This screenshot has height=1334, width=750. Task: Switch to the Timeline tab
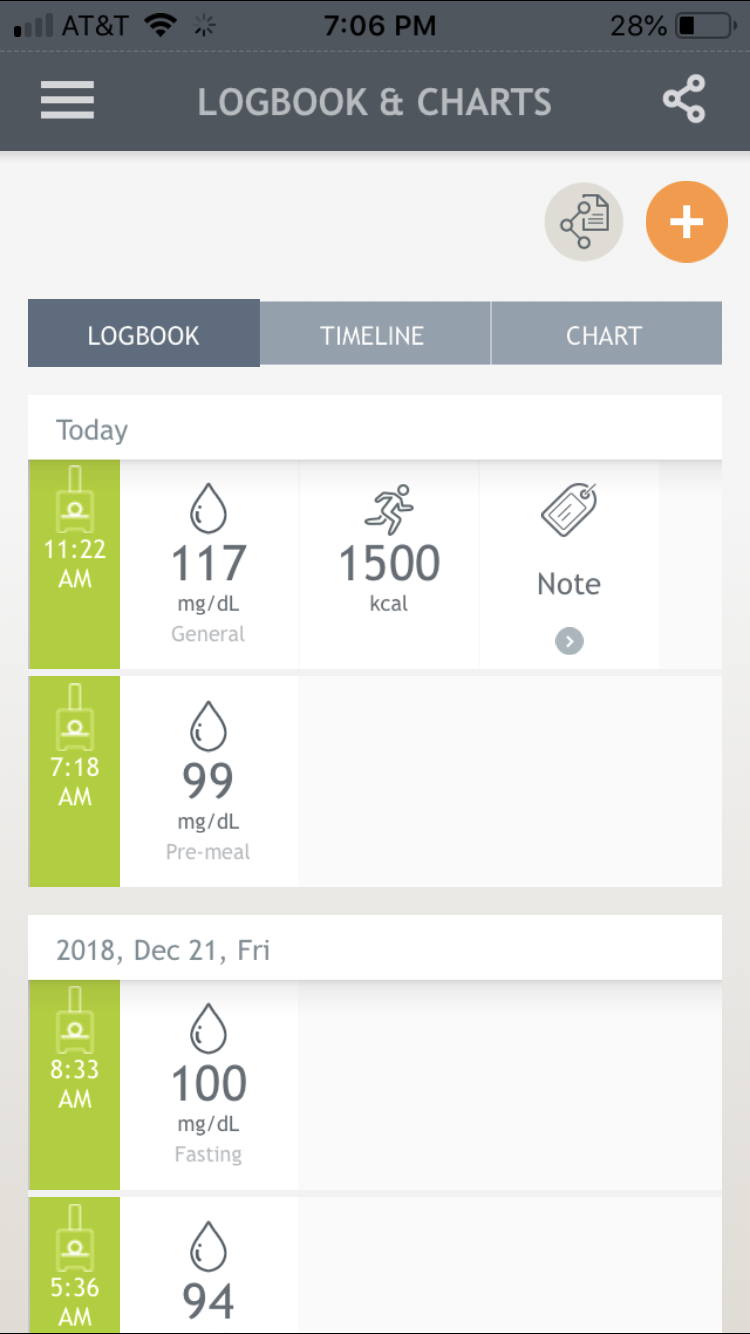(x=373, y=335)
